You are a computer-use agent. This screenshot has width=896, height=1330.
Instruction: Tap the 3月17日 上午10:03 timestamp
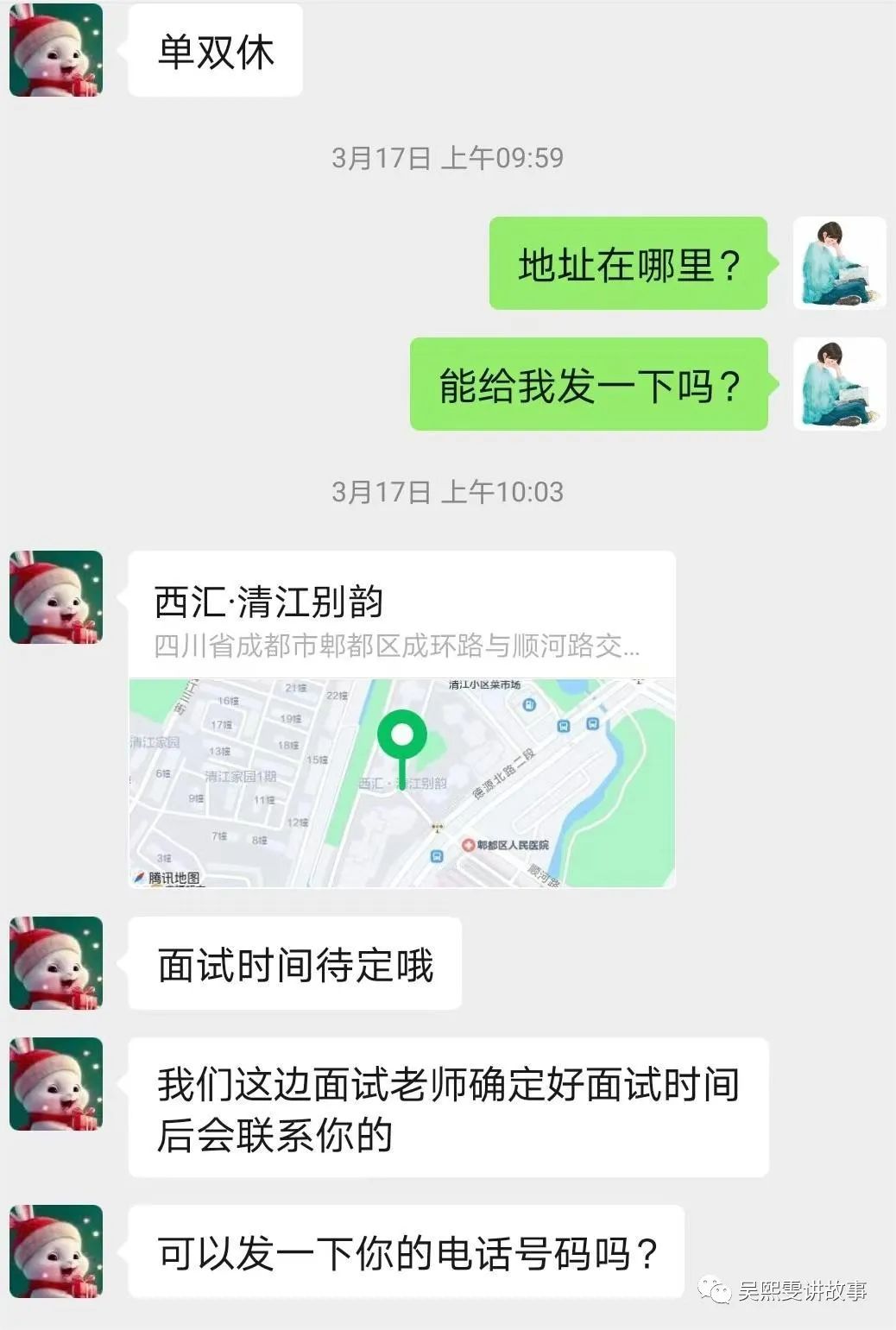click(x=447, y=494)
